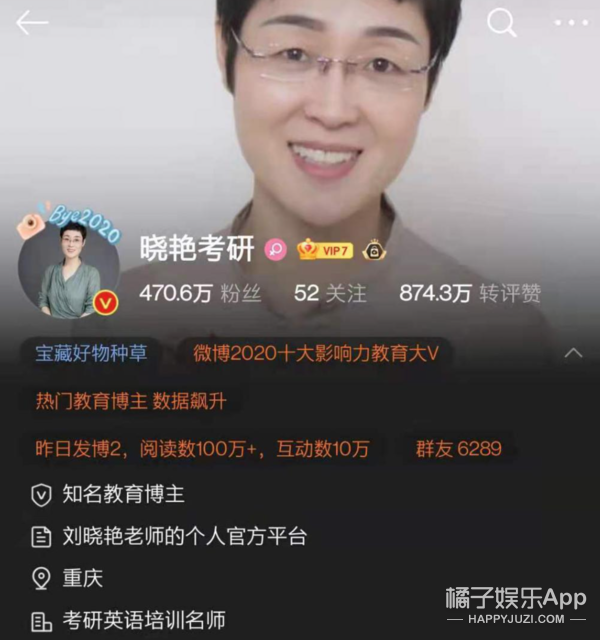Go back using the top arrow

pyautogui.click(x=32, y=23)
